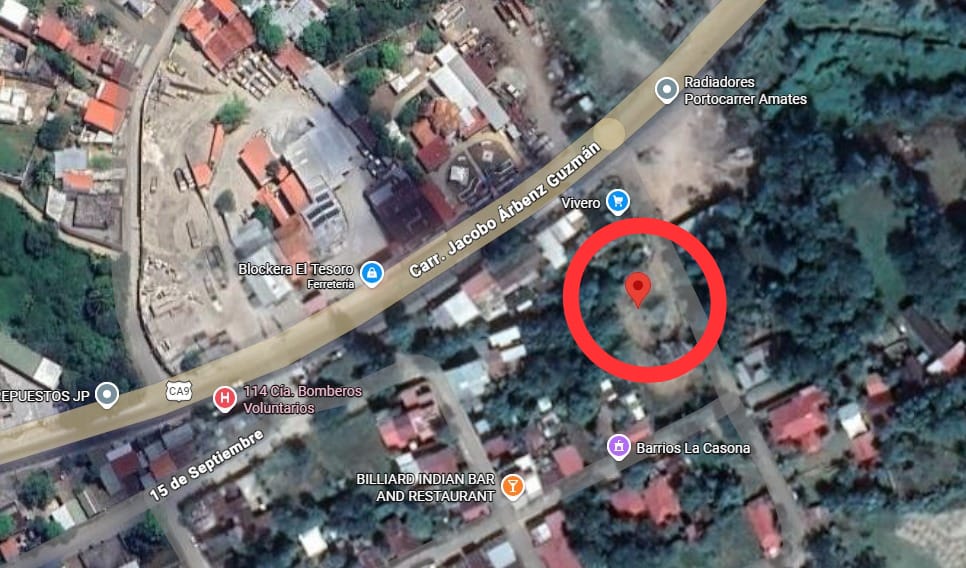Tap the red dropped pin
966x568 pixels.
click(x=638, y=290)
